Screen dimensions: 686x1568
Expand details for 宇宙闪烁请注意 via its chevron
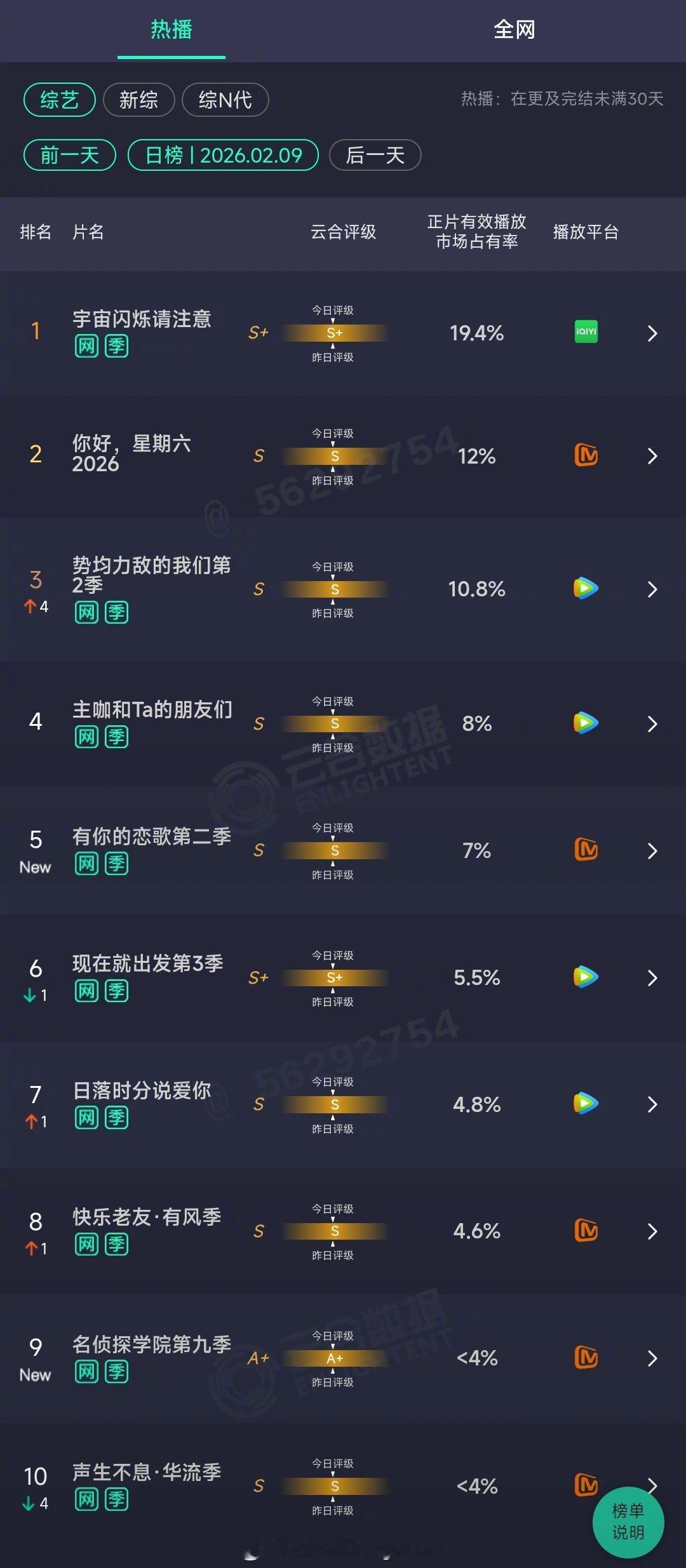[653, 333]
